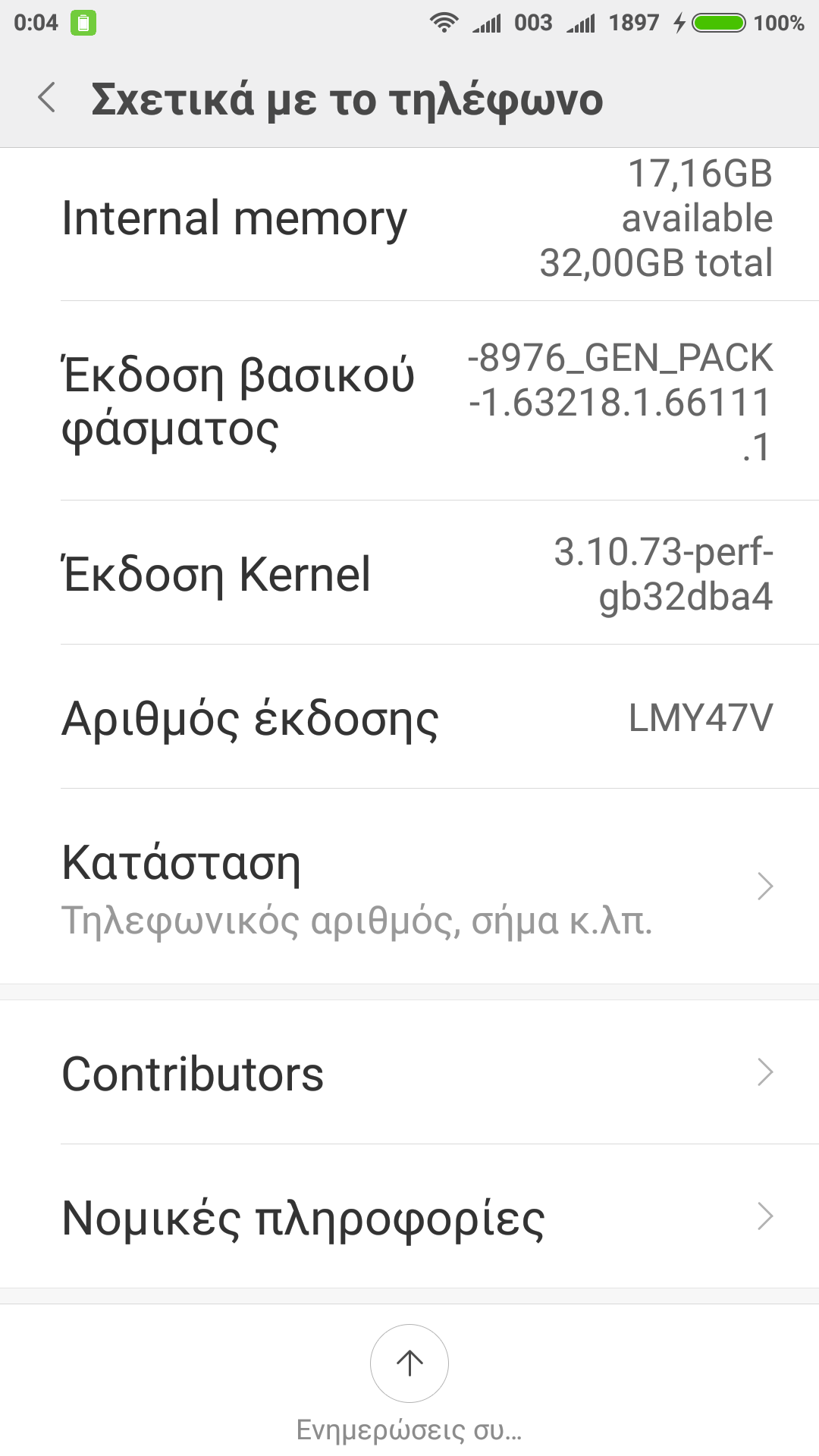Go back from the About phone screen
Image resolution: width=819 pixels, height=1456 pixels.
pos(47,99)
